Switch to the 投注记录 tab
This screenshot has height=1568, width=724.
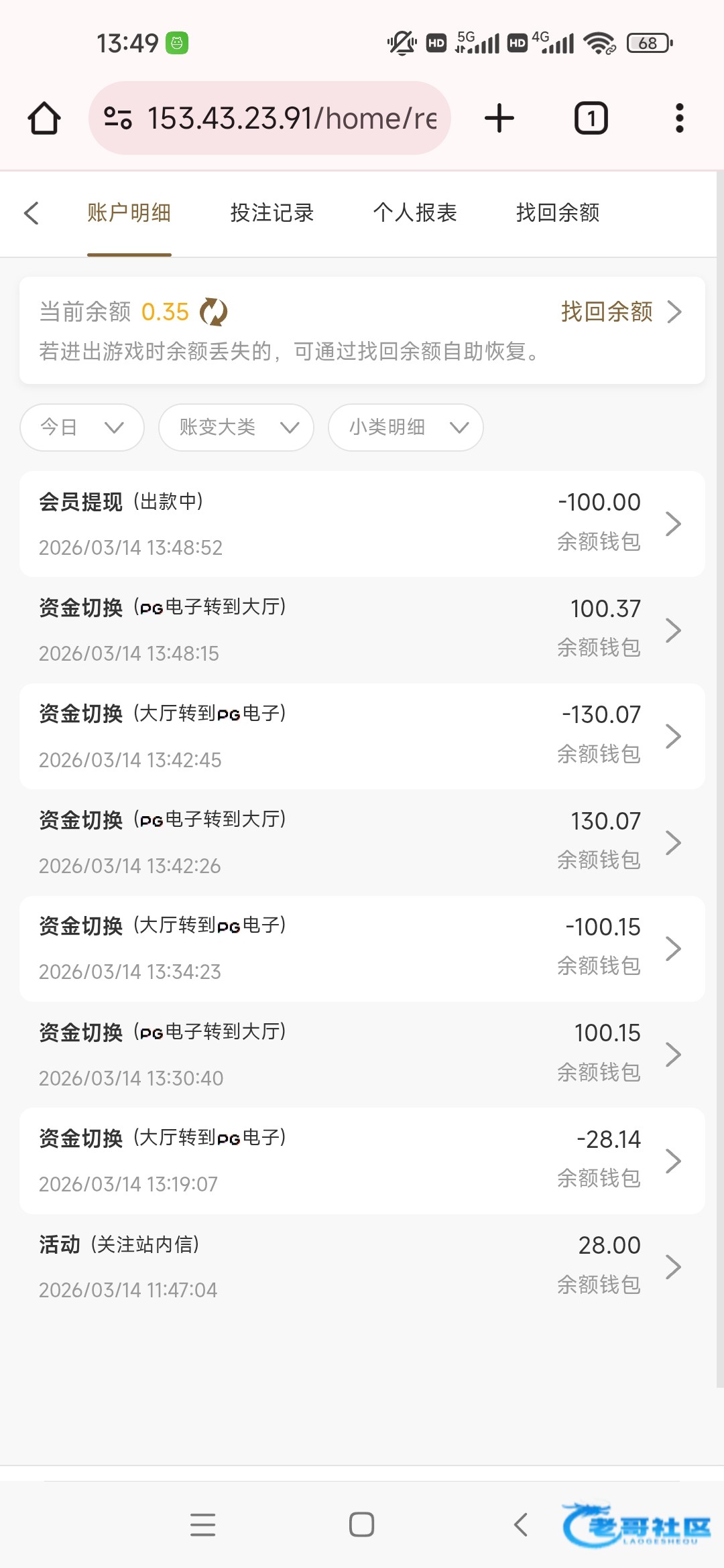271,213
